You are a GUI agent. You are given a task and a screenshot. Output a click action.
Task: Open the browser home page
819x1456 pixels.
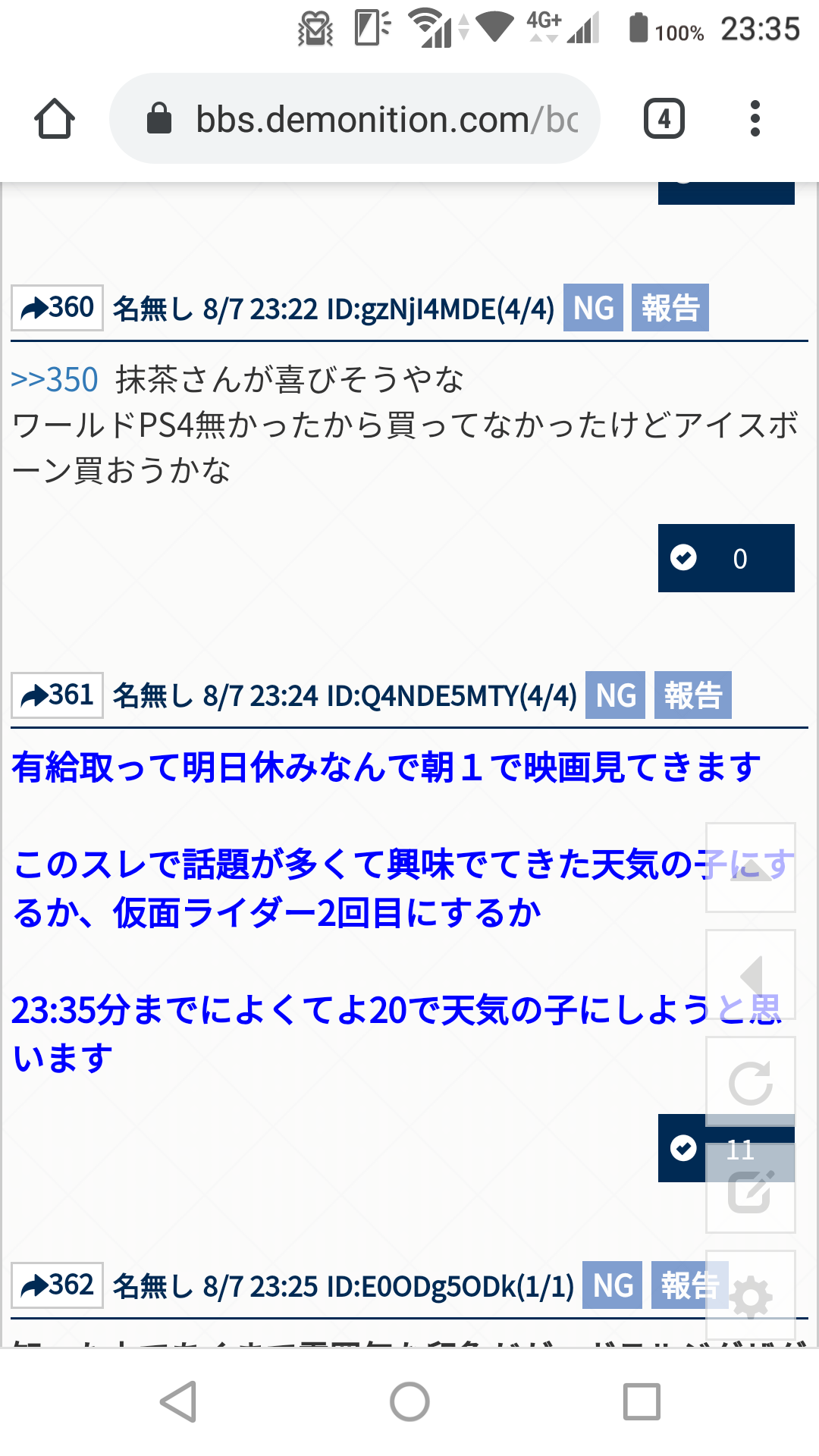pos(55,119)
